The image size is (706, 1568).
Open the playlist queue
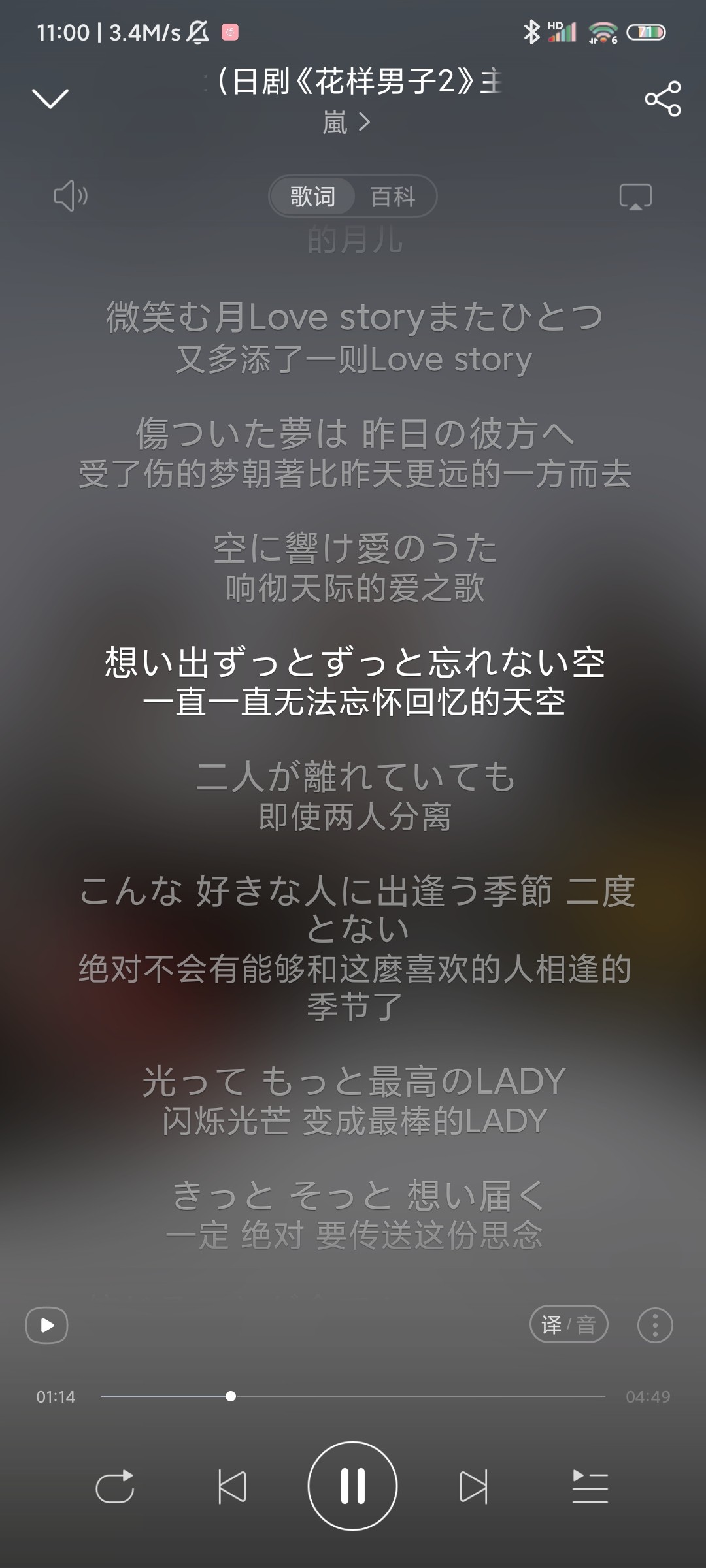(590, 1487)
